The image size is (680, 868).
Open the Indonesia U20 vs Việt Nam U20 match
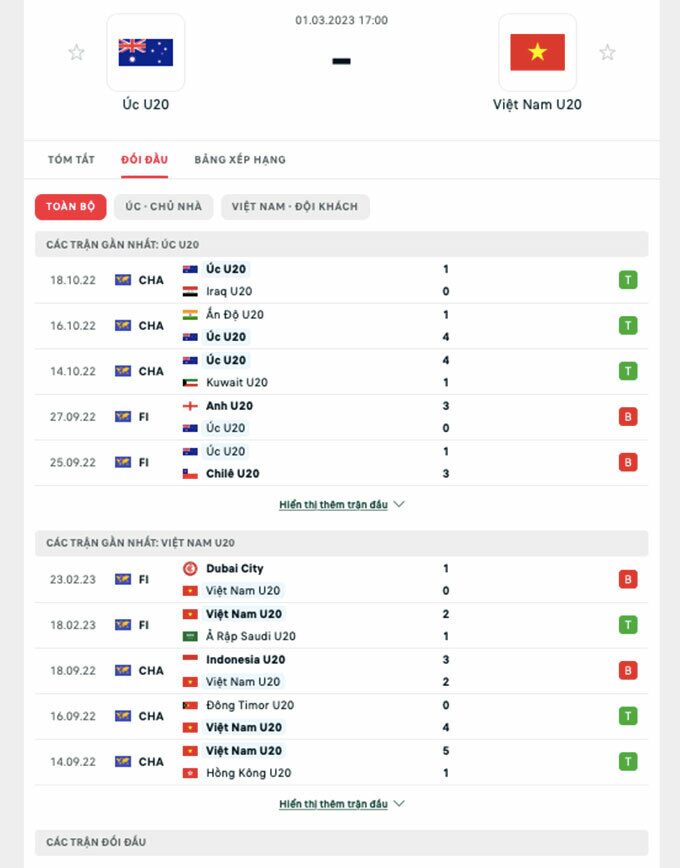(340, 670)
